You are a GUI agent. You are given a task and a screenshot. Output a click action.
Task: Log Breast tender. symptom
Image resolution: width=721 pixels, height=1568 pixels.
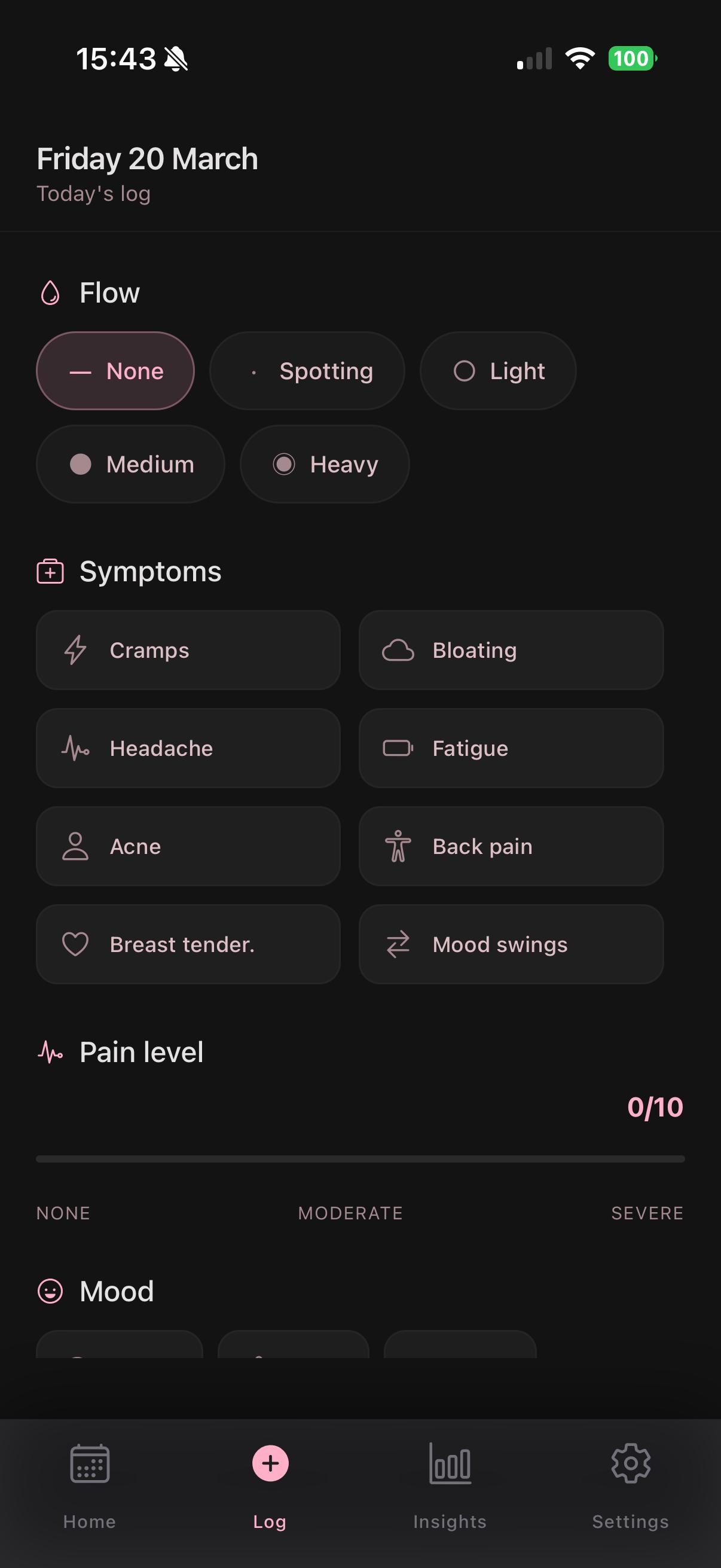188,944
